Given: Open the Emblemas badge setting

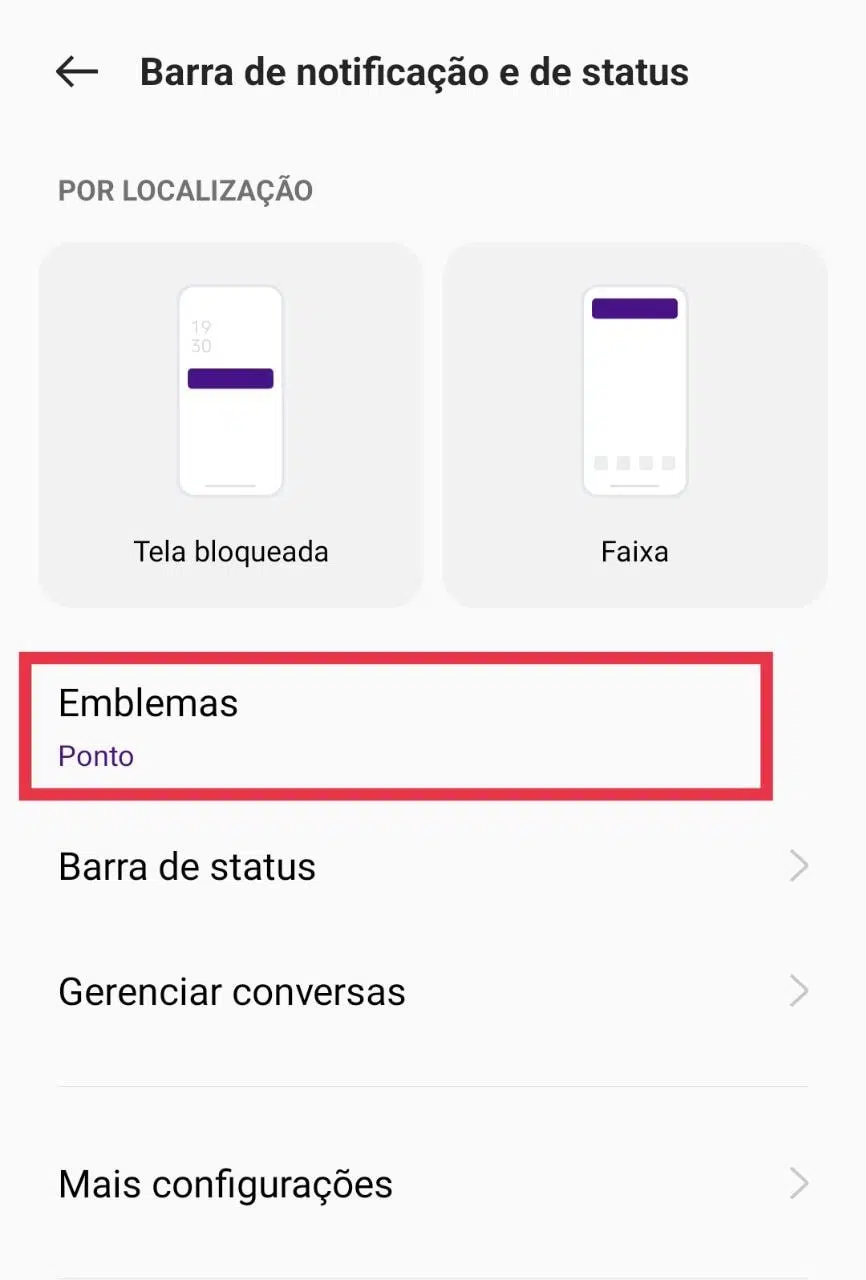Looking at the screenshot, I should 148,703.
